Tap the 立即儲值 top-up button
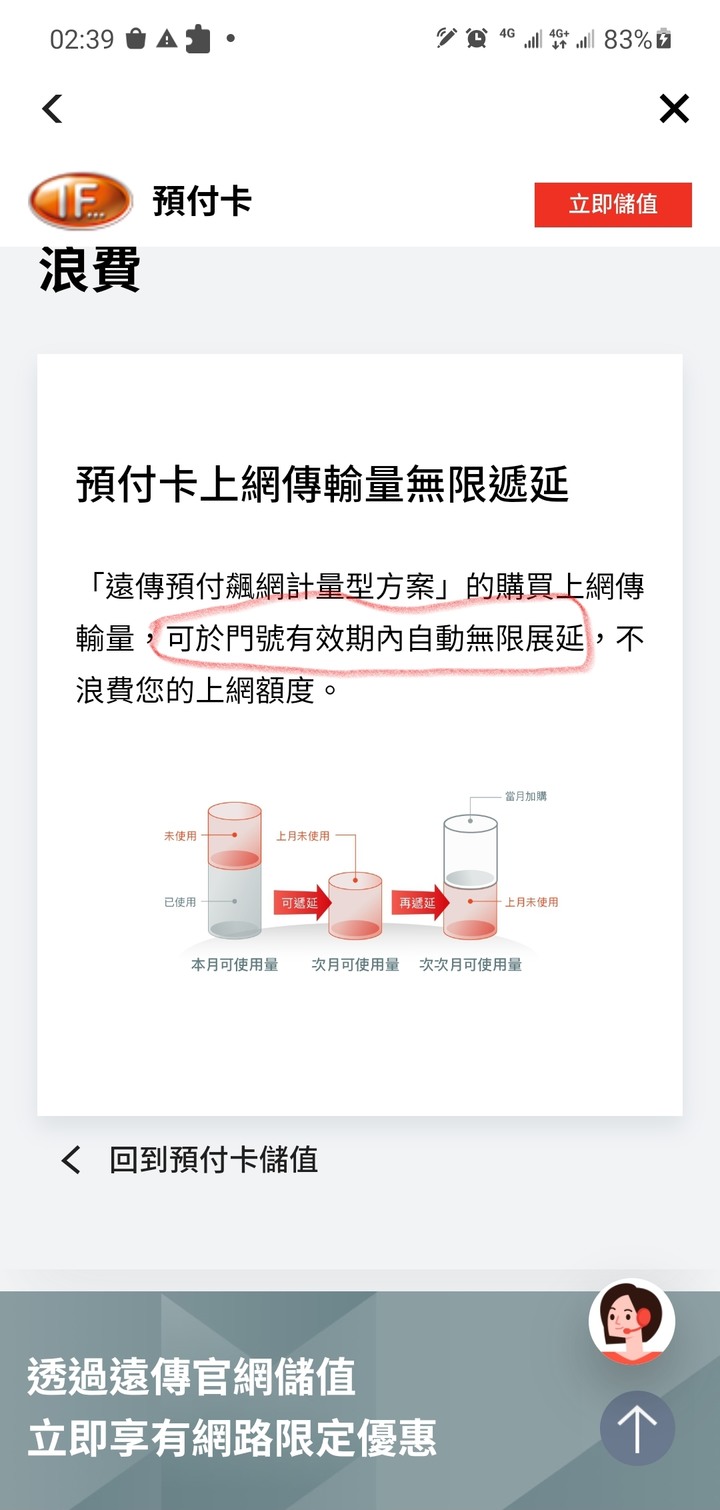720x1510 pixels. coord(613,204)
